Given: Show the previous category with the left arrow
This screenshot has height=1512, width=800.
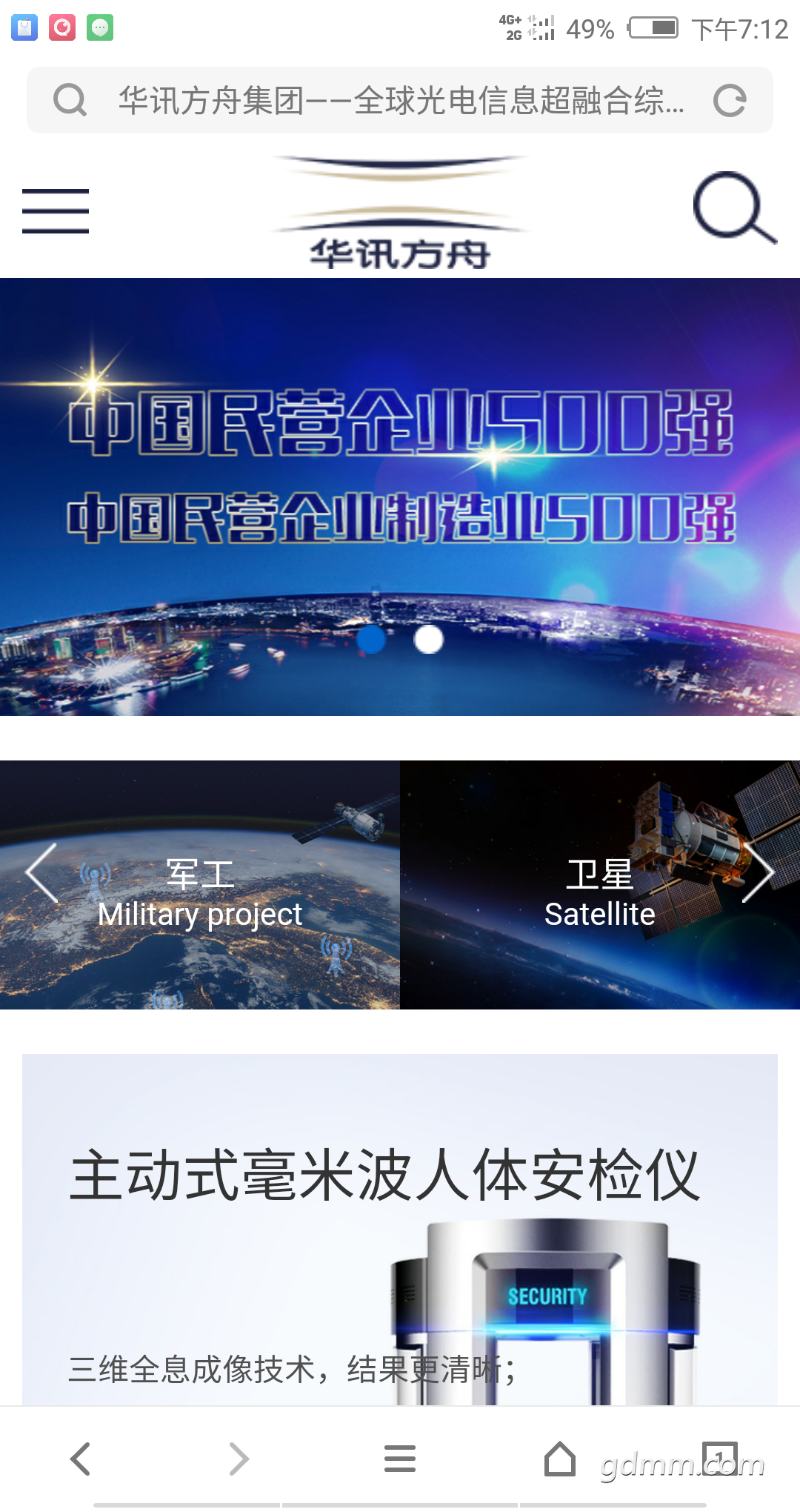Looking at the screenshot, I should [x=42, y=873].
